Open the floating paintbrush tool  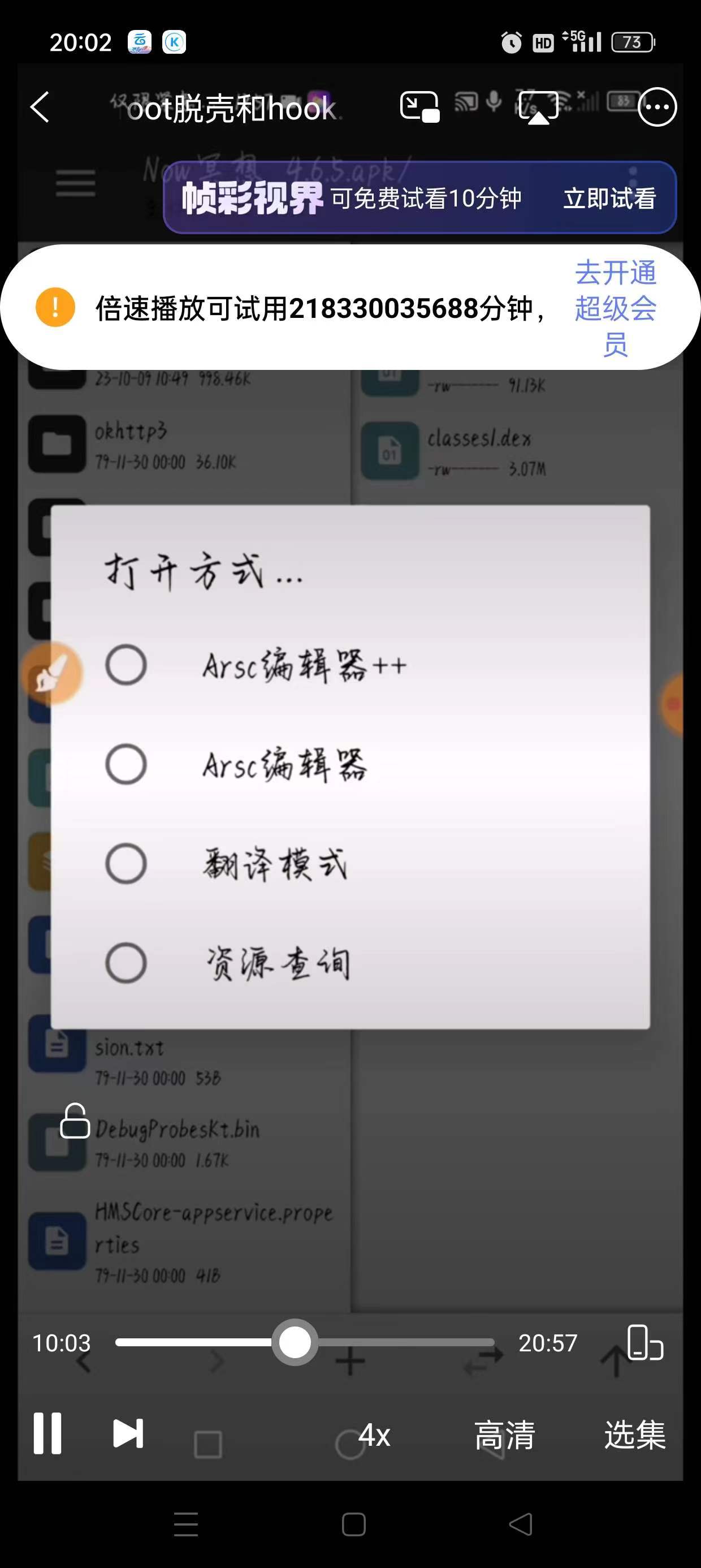tap(51, 673)
